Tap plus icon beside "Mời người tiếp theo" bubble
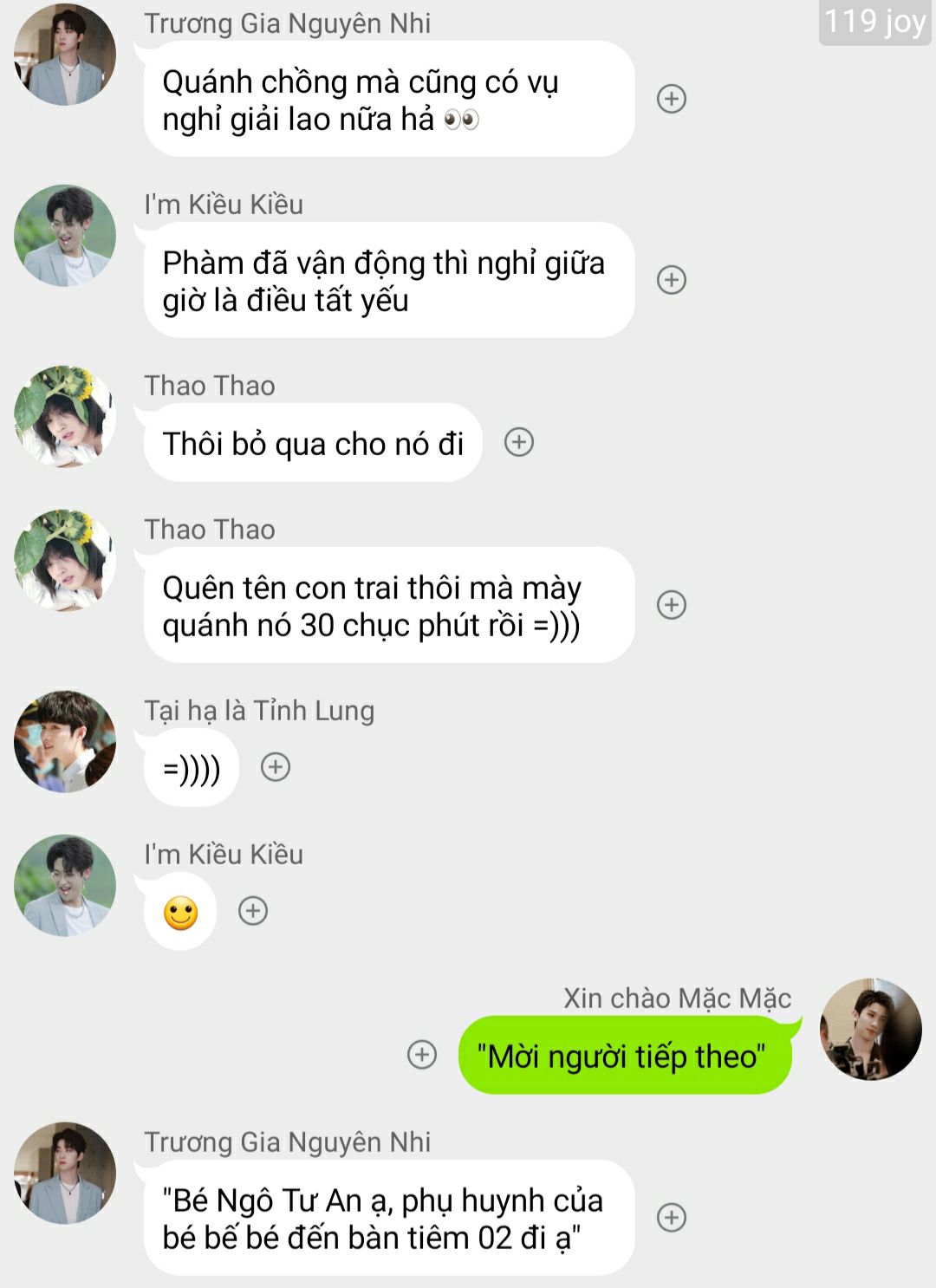936x1288 pixels. 422,1055
